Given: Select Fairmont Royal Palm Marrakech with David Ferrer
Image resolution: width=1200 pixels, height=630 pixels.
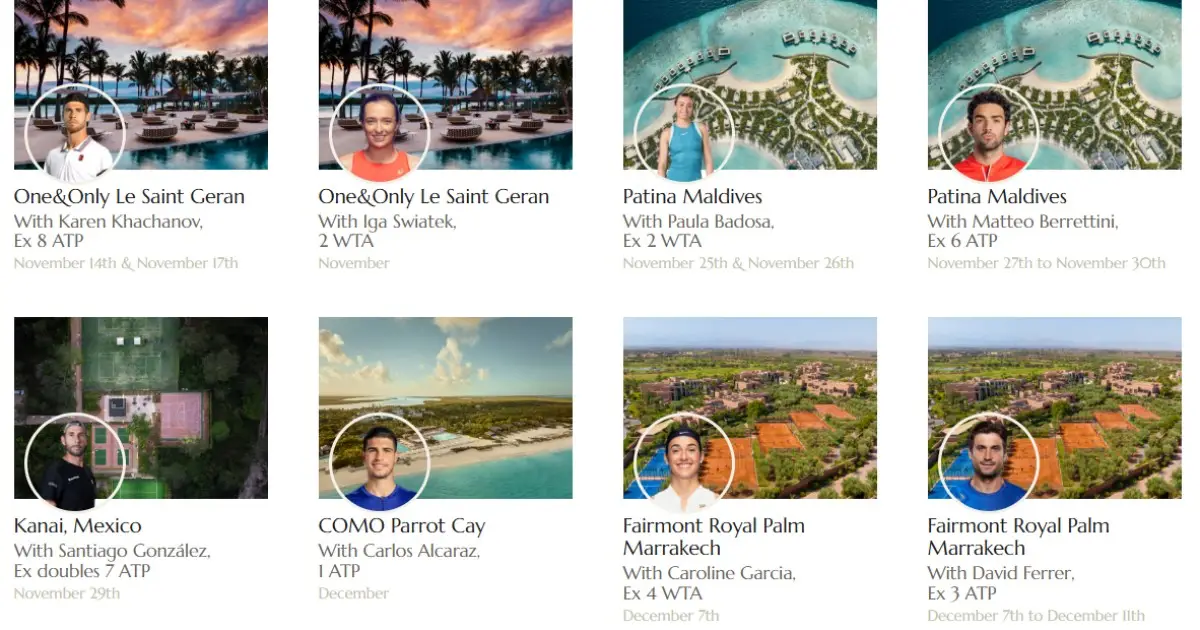Looking at the screenshot, I should [1054, 407].
